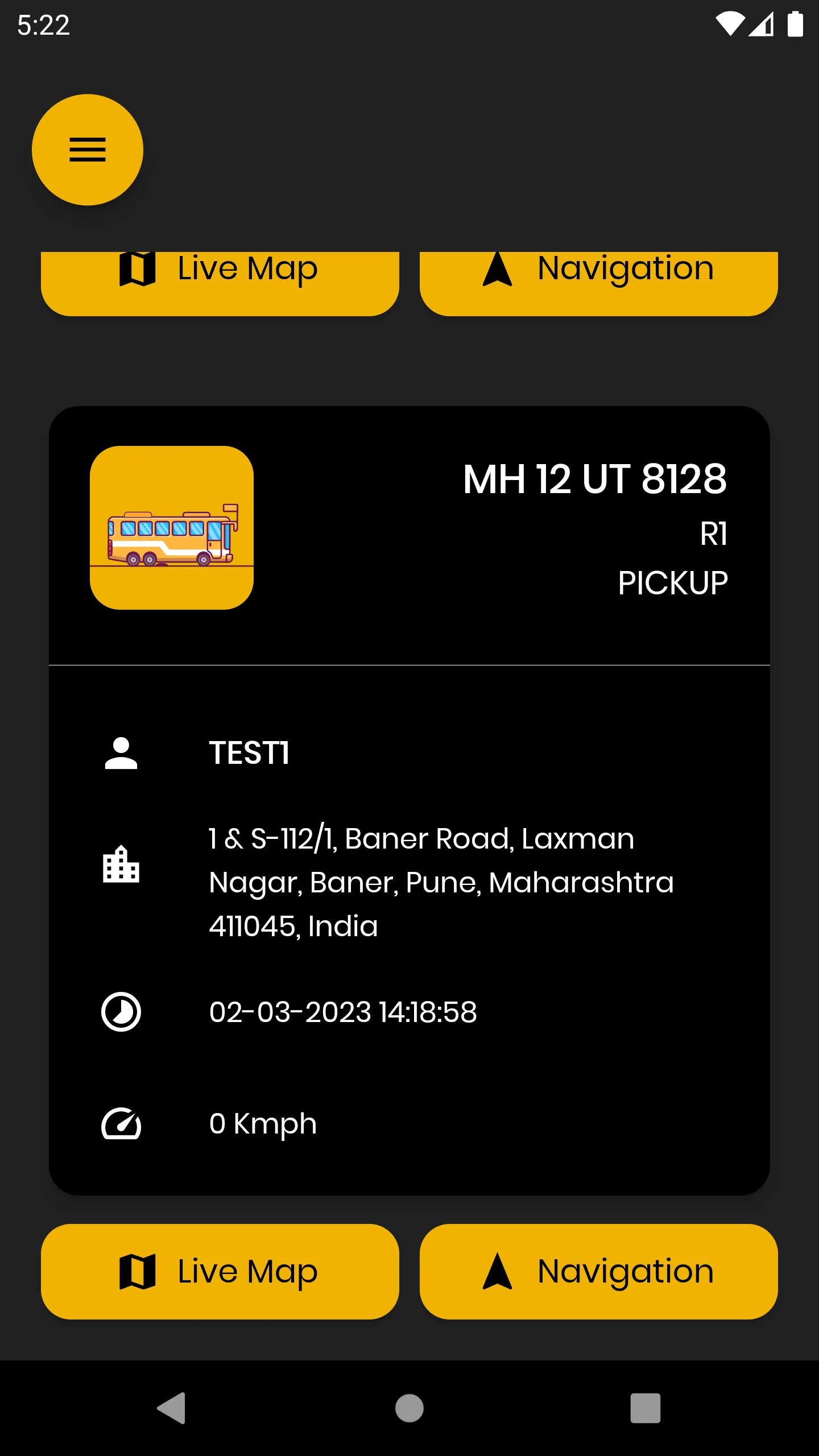
Task: Open the hamburger navigation drawer
Action: point(87,150)
